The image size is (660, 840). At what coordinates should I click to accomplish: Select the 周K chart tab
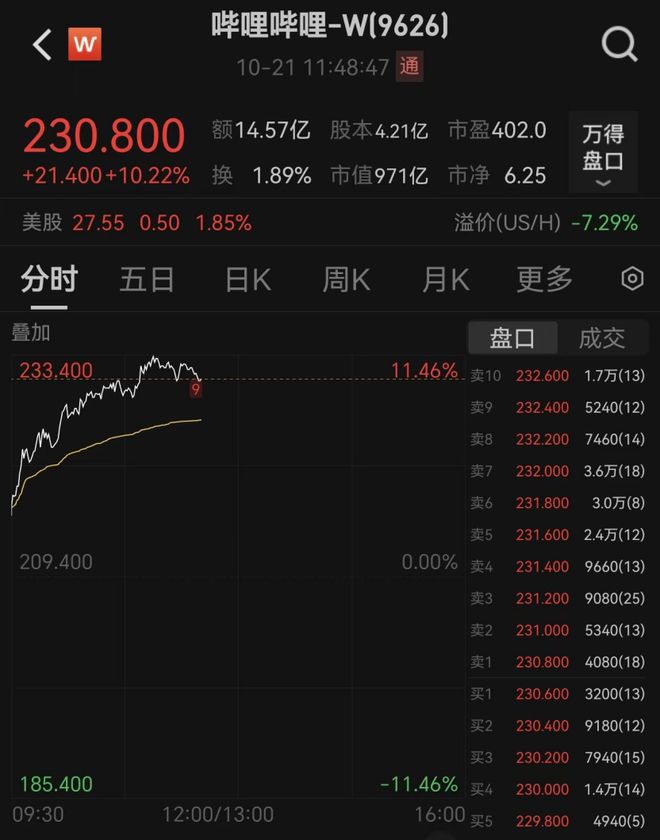[x=346, y=279]
